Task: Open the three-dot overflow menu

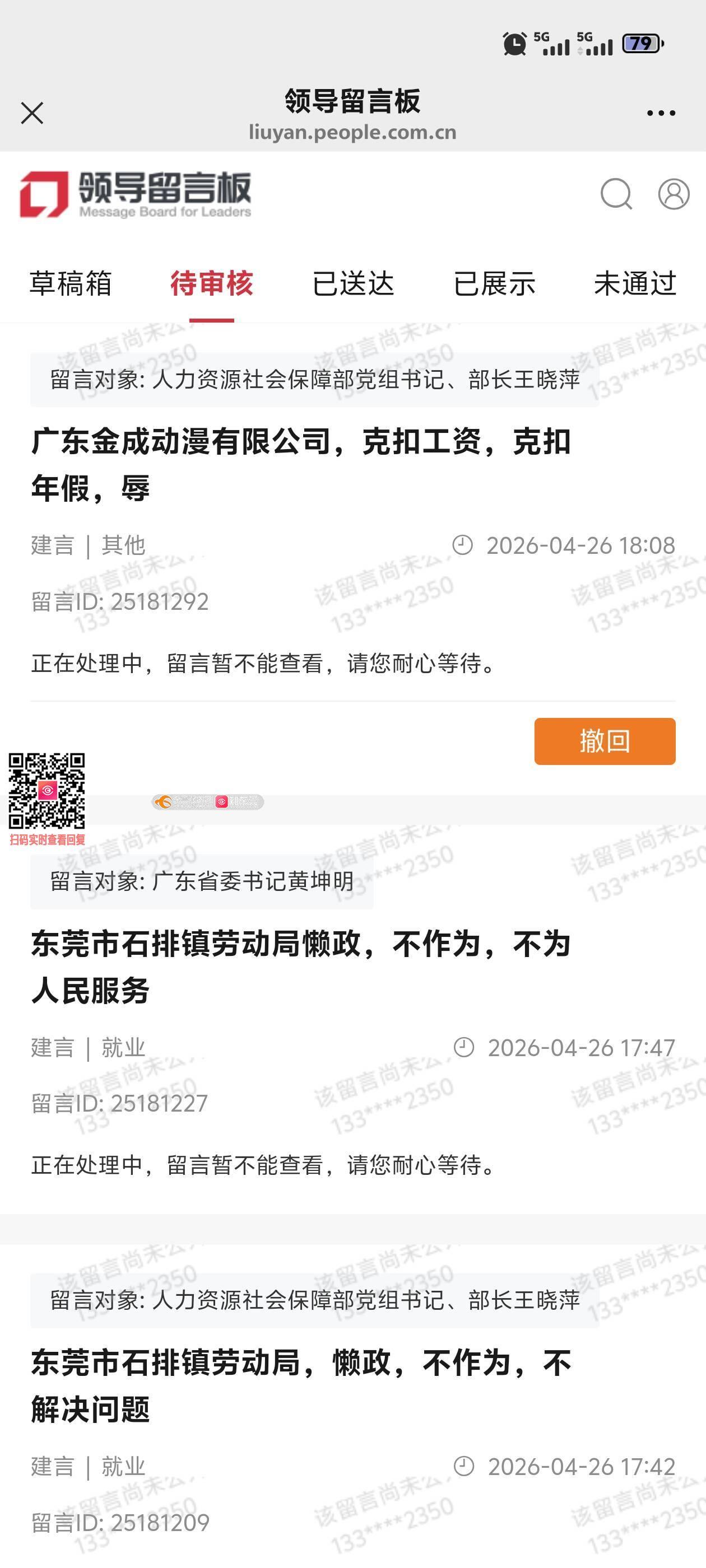Action: point(661,113)
